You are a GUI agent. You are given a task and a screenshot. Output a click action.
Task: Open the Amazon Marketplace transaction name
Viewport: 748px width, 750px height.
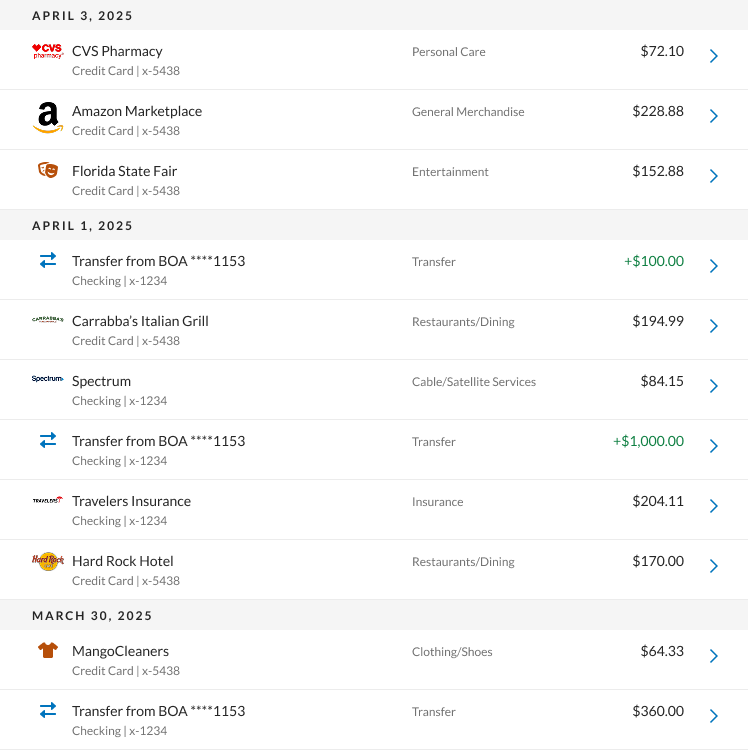pyautogui.click(x=136, y=111)
